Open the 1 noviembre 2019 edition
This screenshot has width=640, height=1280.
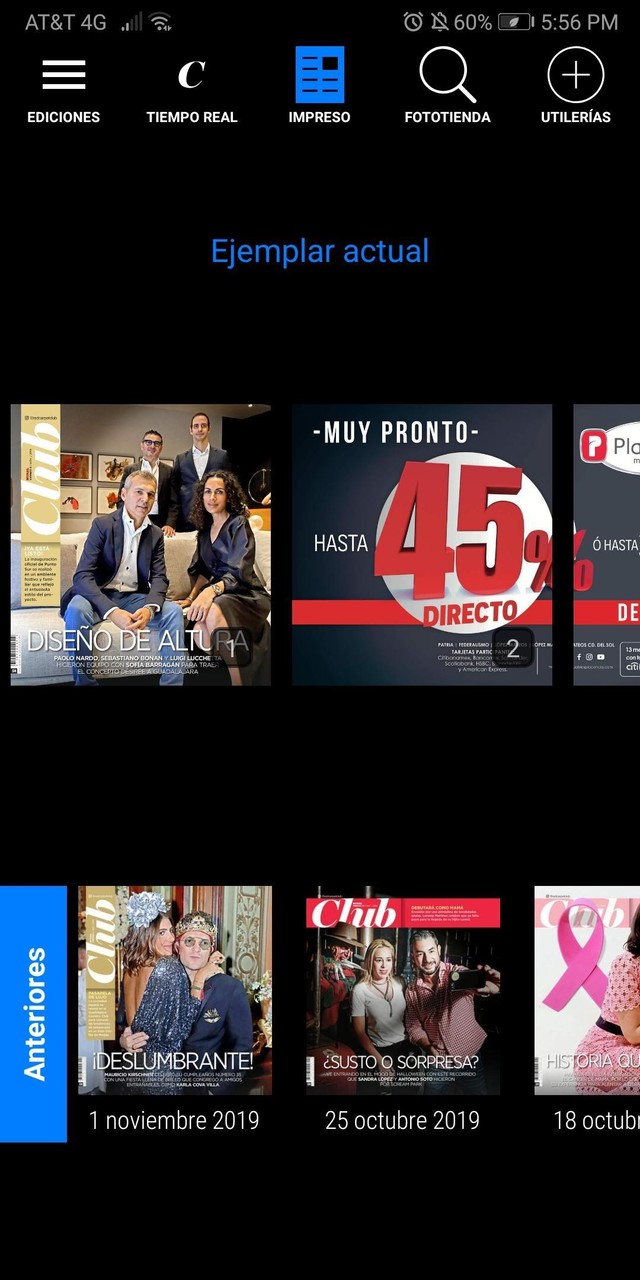(174, 990)
